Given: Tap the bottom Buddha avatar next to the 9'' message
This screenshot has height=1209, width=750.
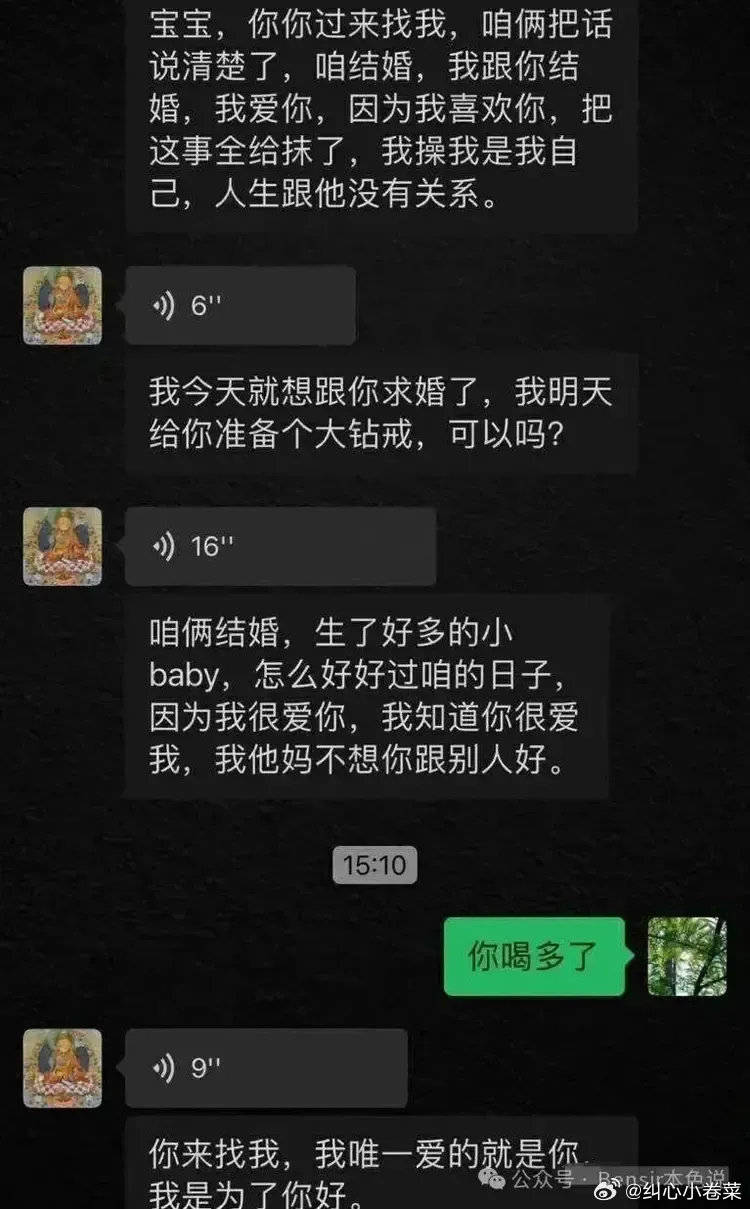Looking at the screenshot, I should [62, 1067].
